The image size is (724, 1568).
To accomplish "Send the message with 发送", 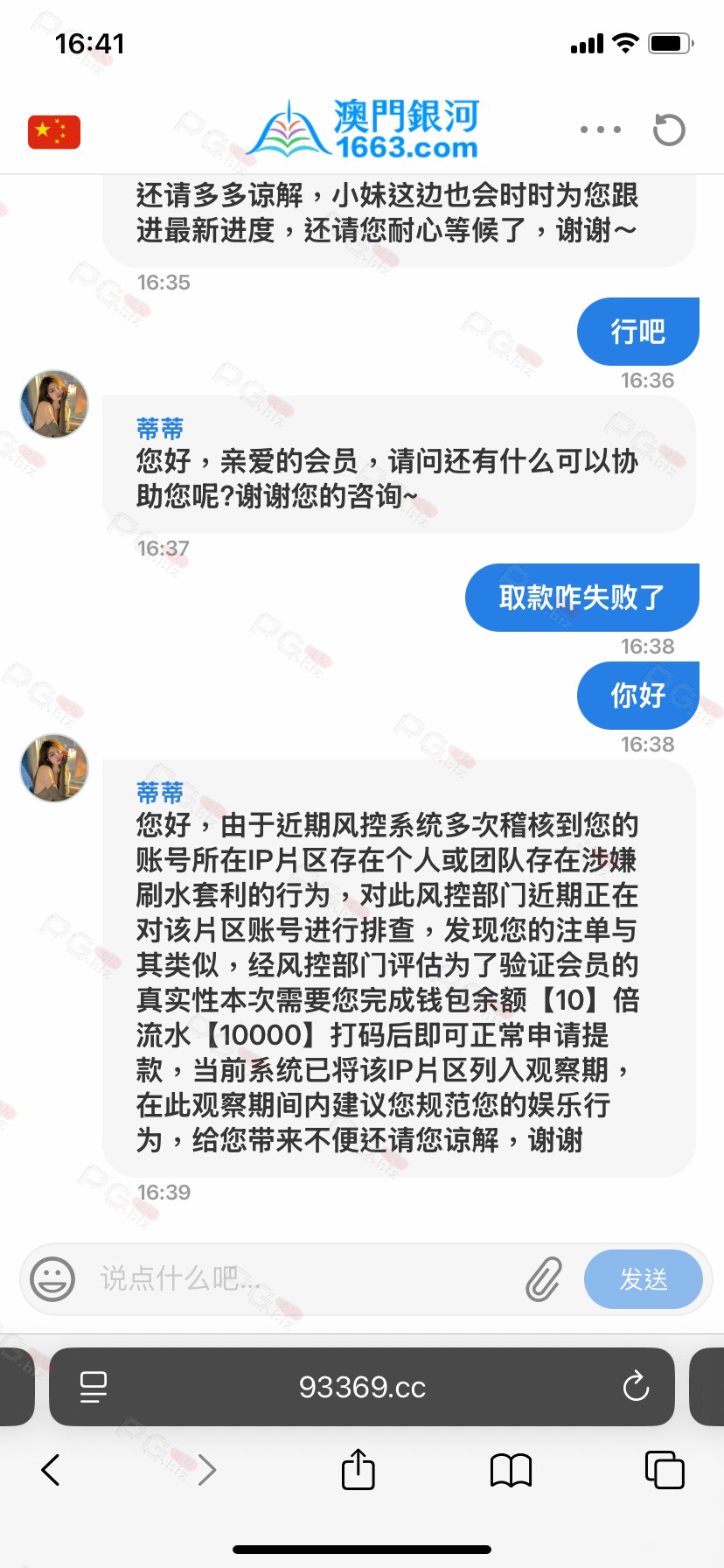I will (643, 1279).
